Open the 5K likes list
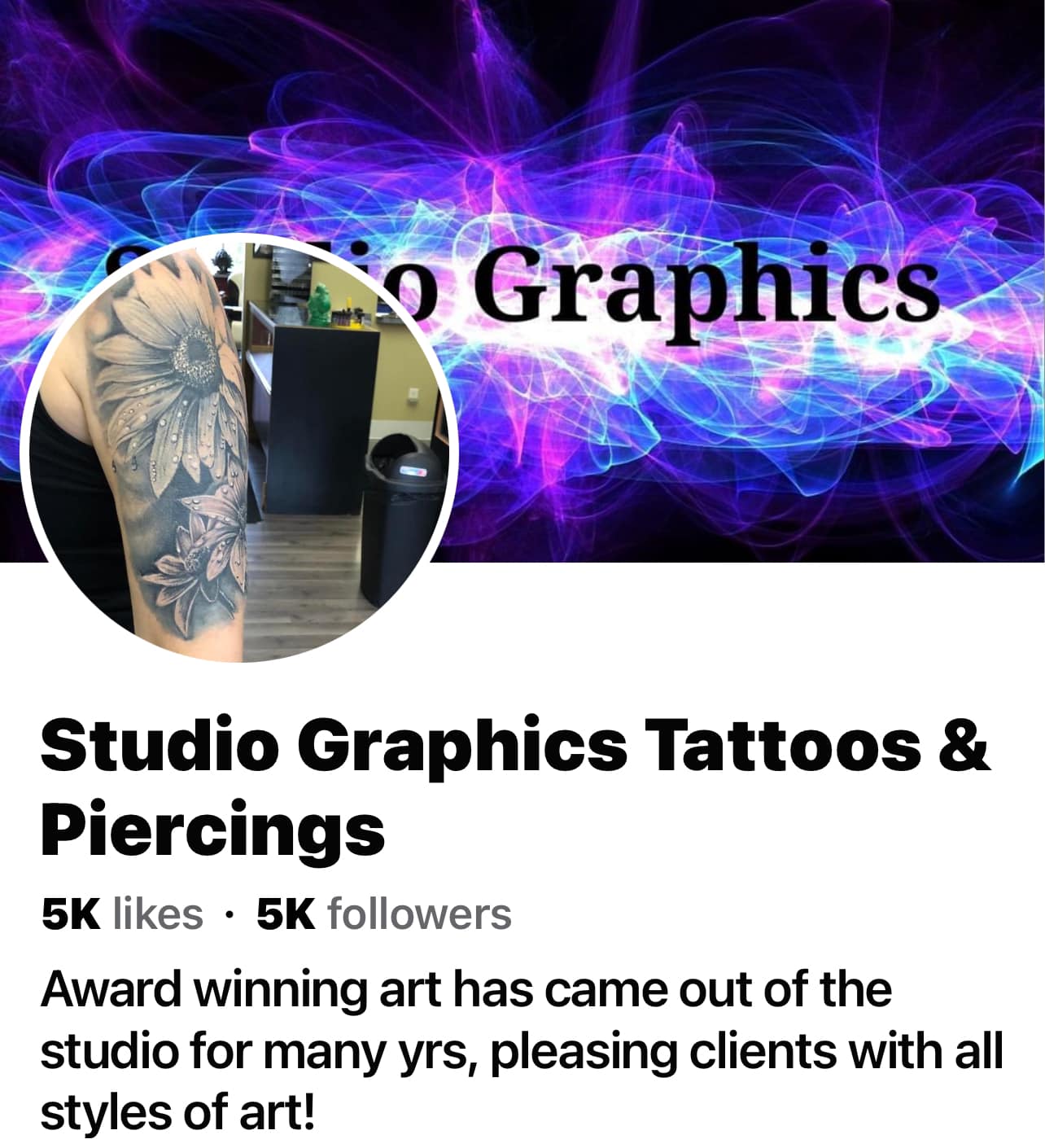 click(122, 914)
